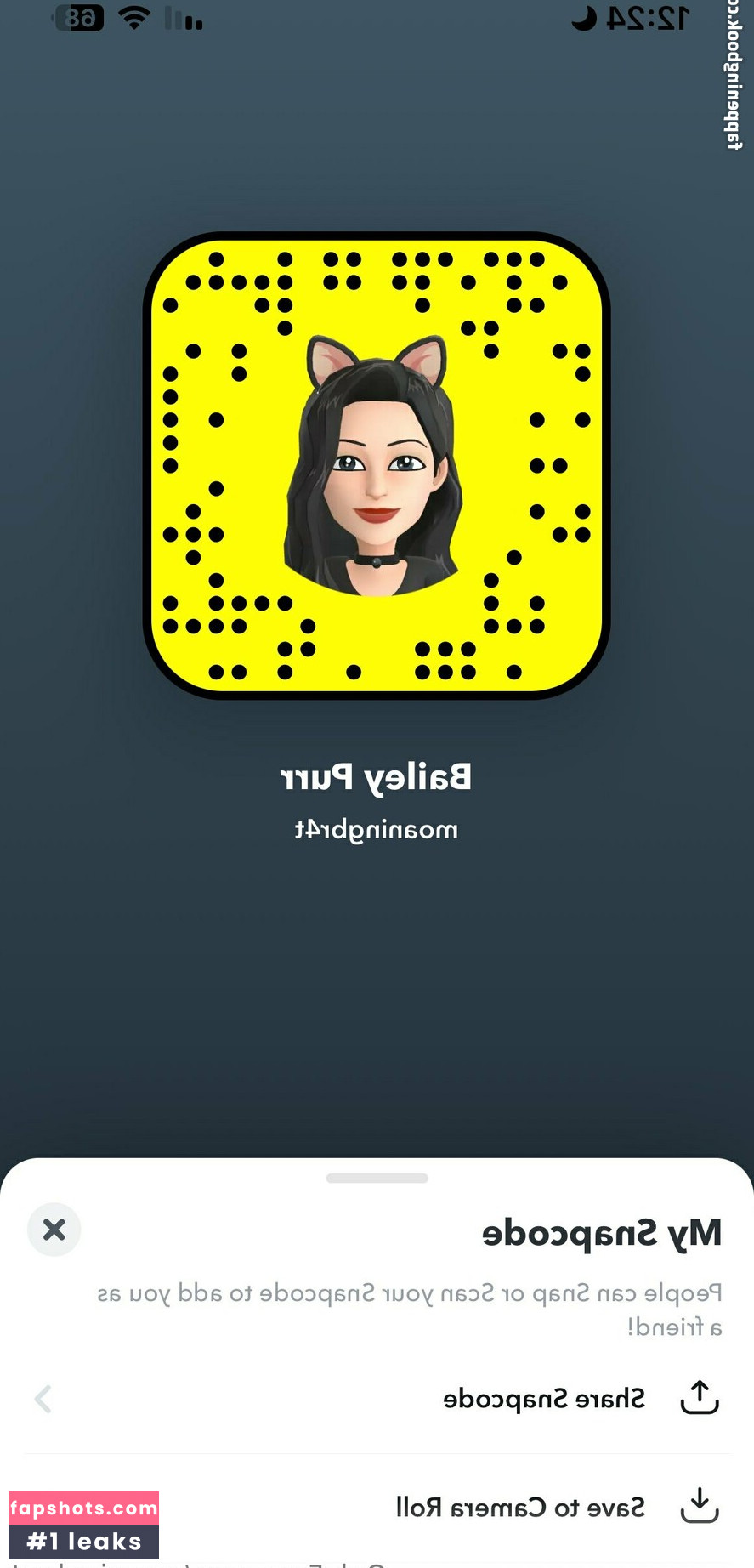
Task: Close the My Snapcode sheet
Action: tap(54, 1230)
